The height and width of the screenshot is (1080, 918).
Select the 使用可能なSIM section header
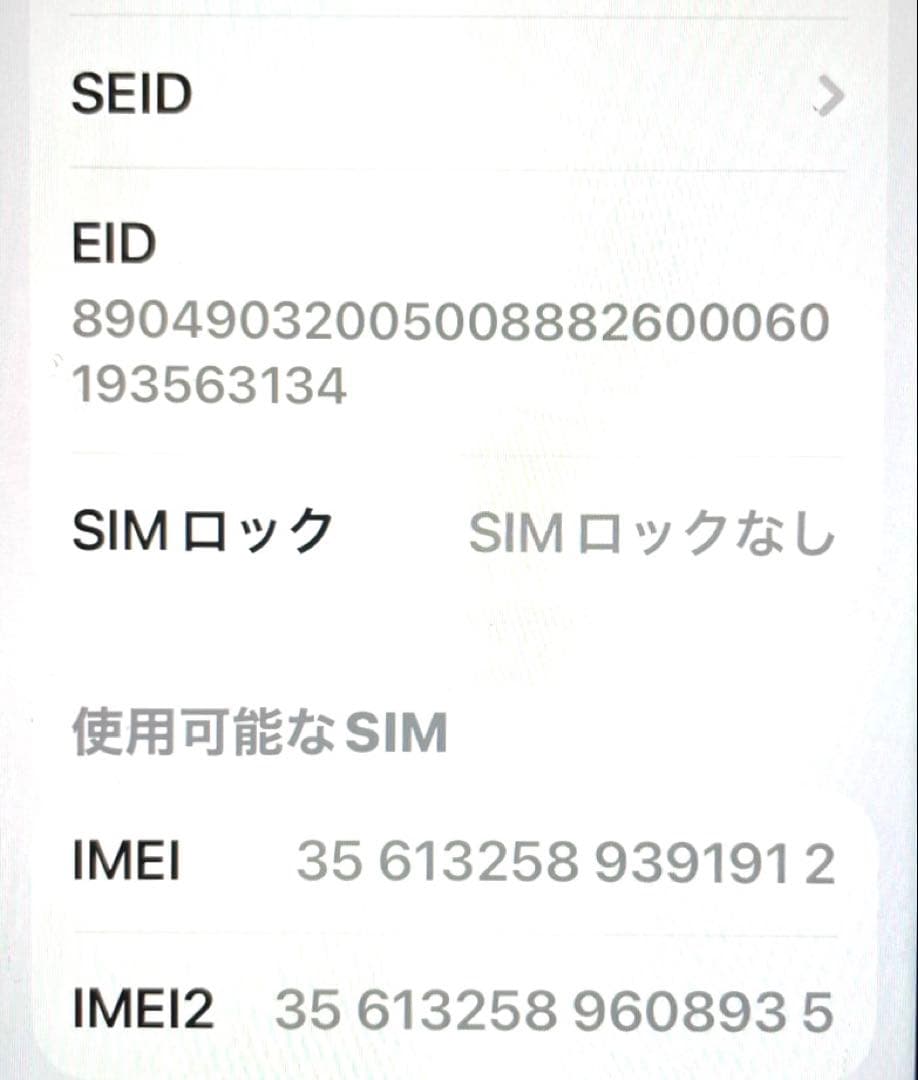(x=257, y=733)
